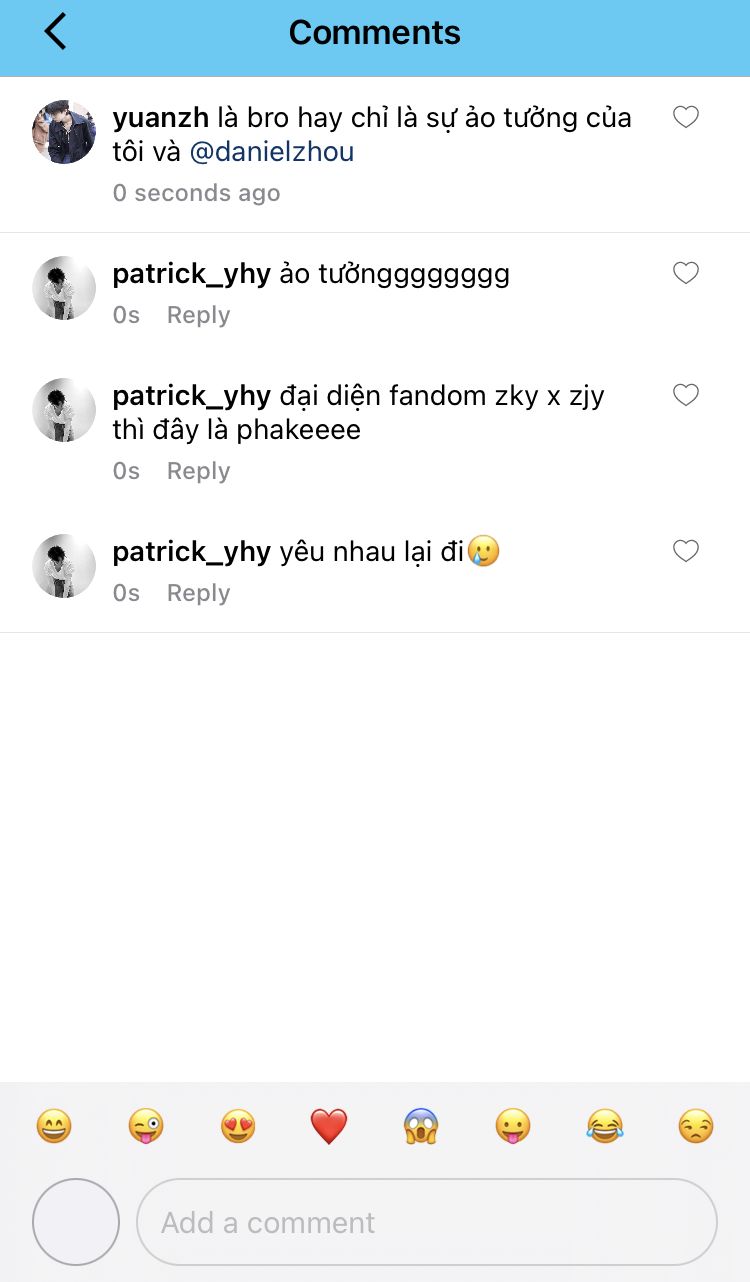750x1282 pixels.
Task: Insert the screaming face emoji
Action: (421, 1127)
